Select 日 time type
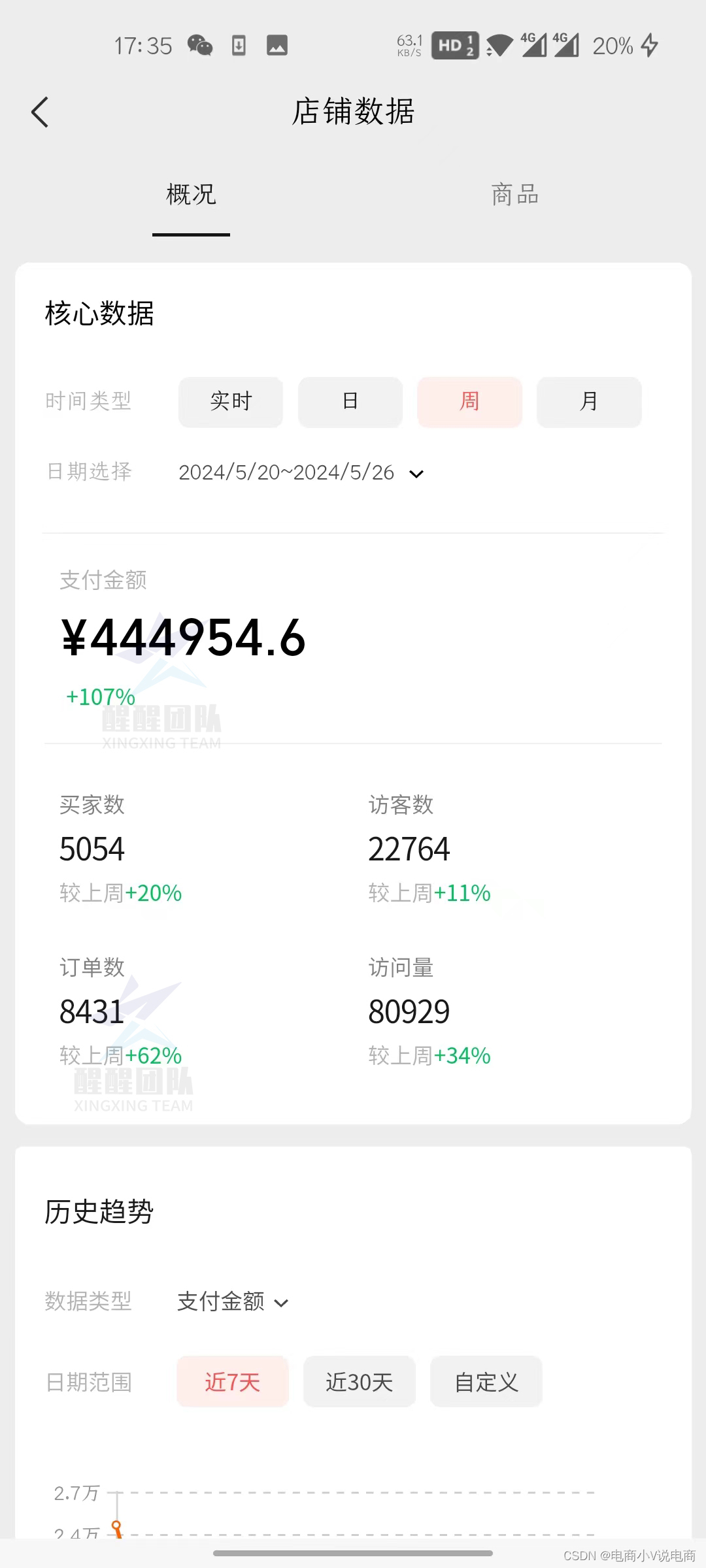 tap(350, 402)
